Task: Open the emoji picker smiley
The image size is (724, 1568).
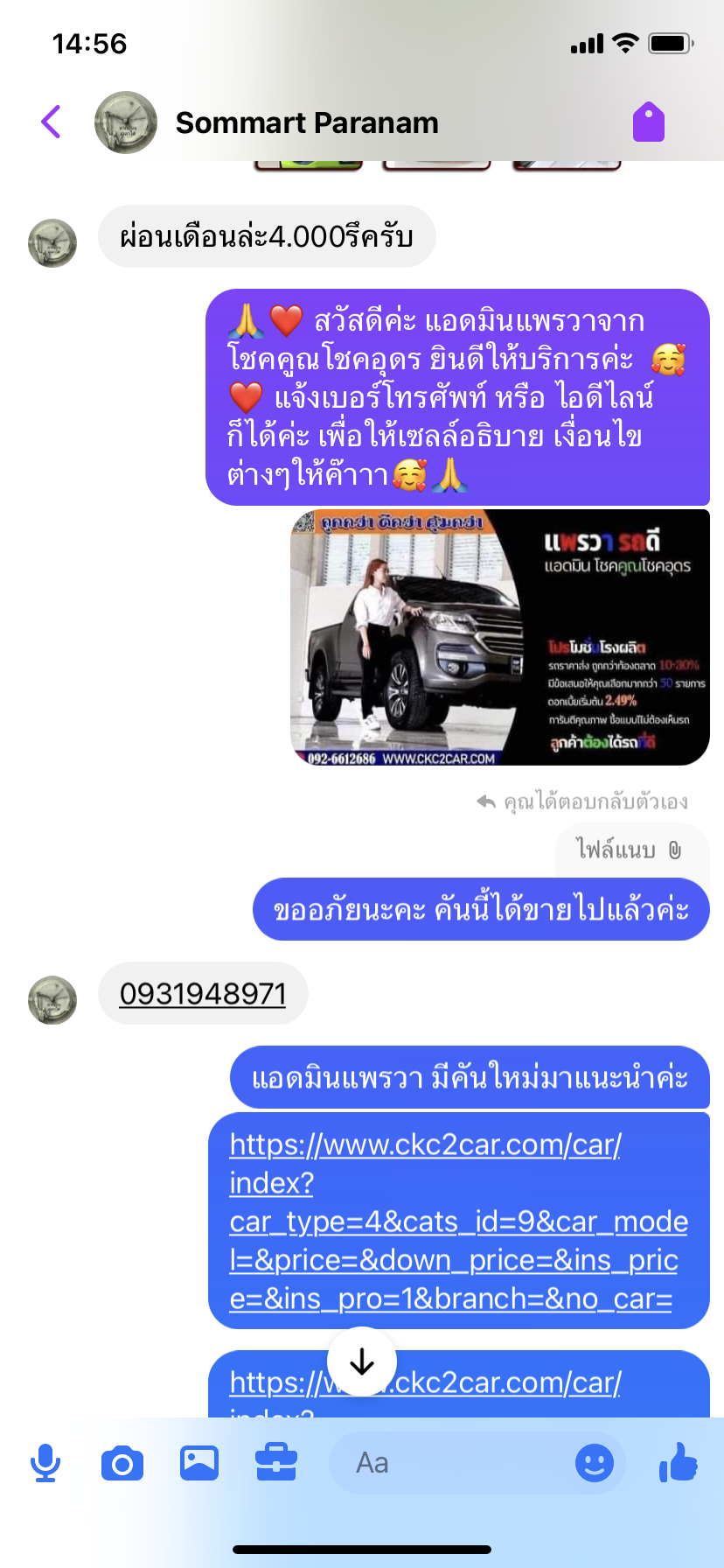Action: tap(595, 1463)
